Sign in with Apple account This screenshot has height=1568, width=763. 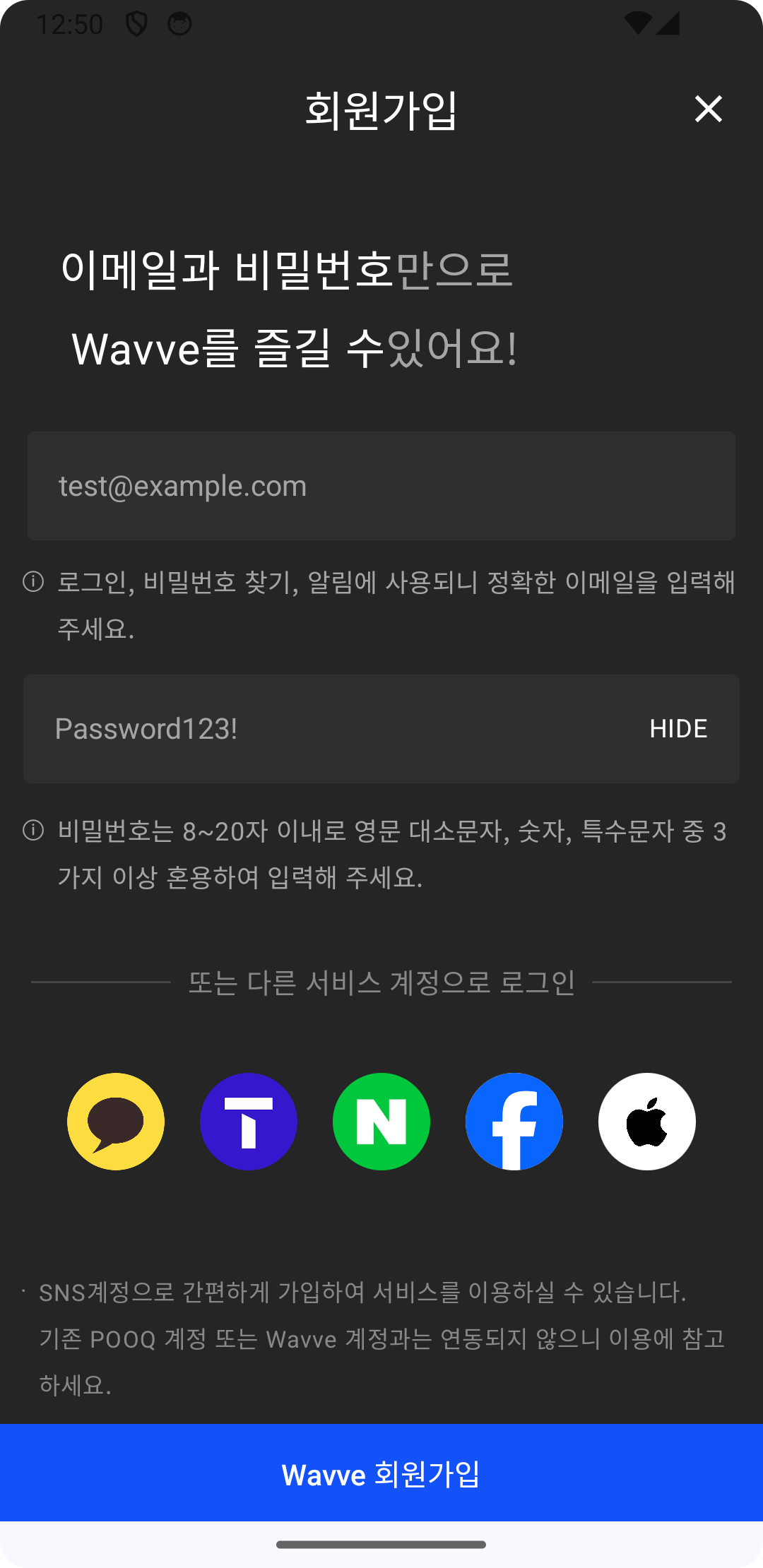(x=647, y=1122)
